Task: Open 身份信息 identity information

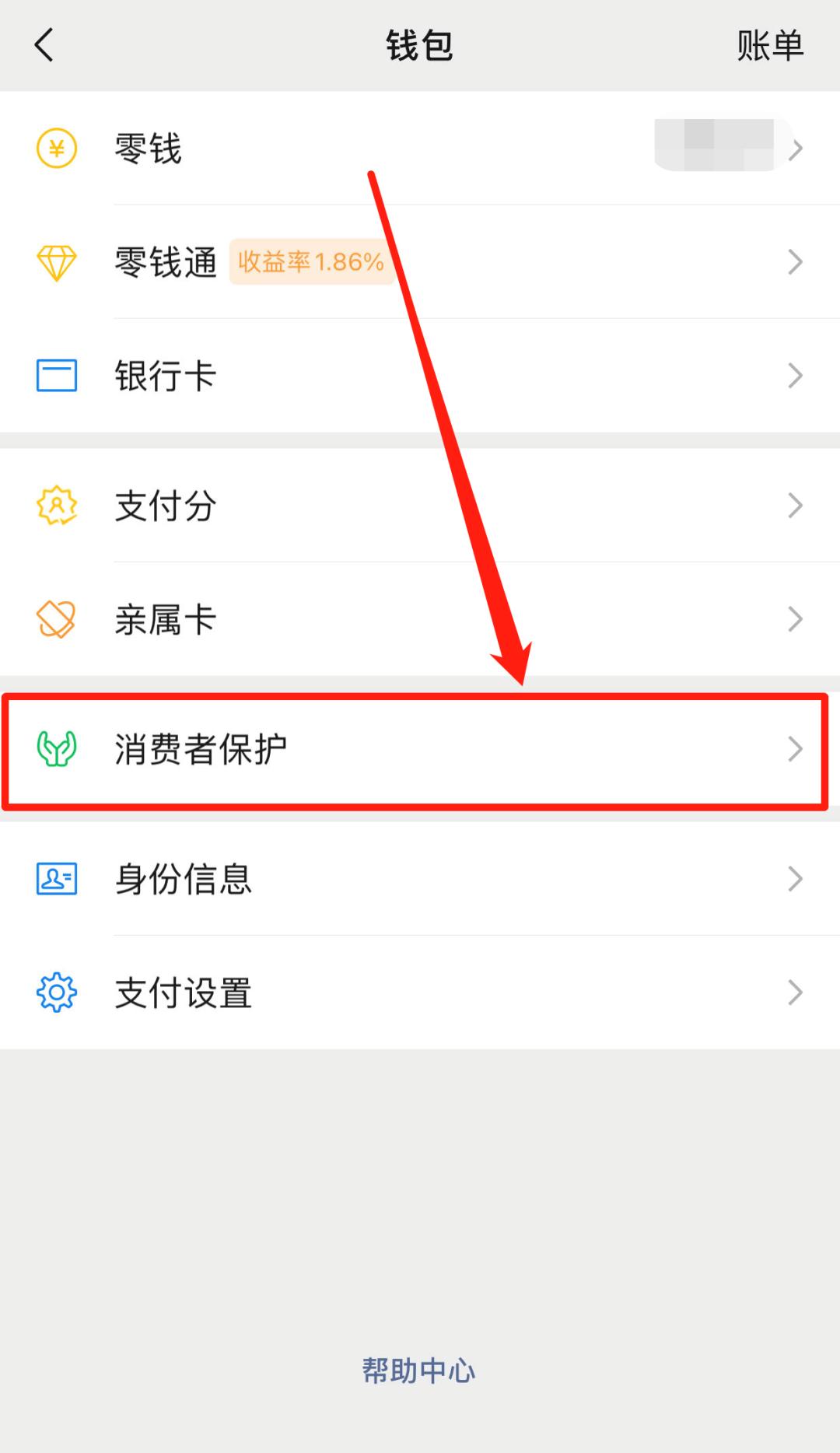Action: click(420, 879)
